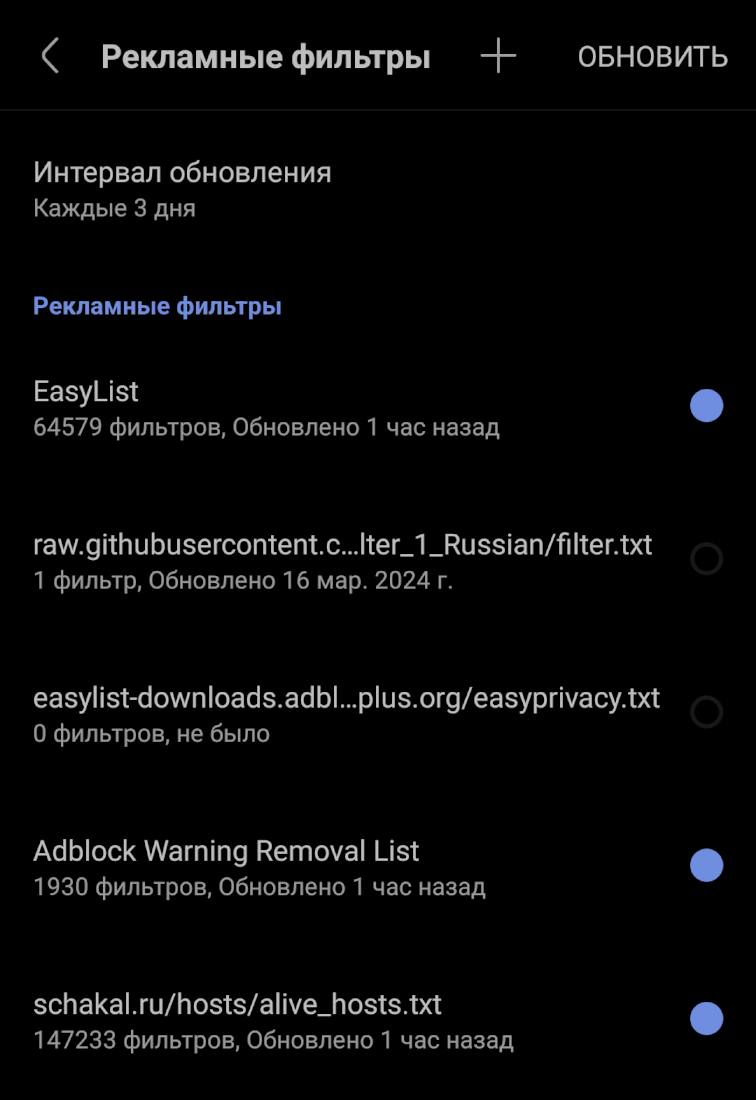
Task: Go back using the arrow icon
Action: point(50,56)
